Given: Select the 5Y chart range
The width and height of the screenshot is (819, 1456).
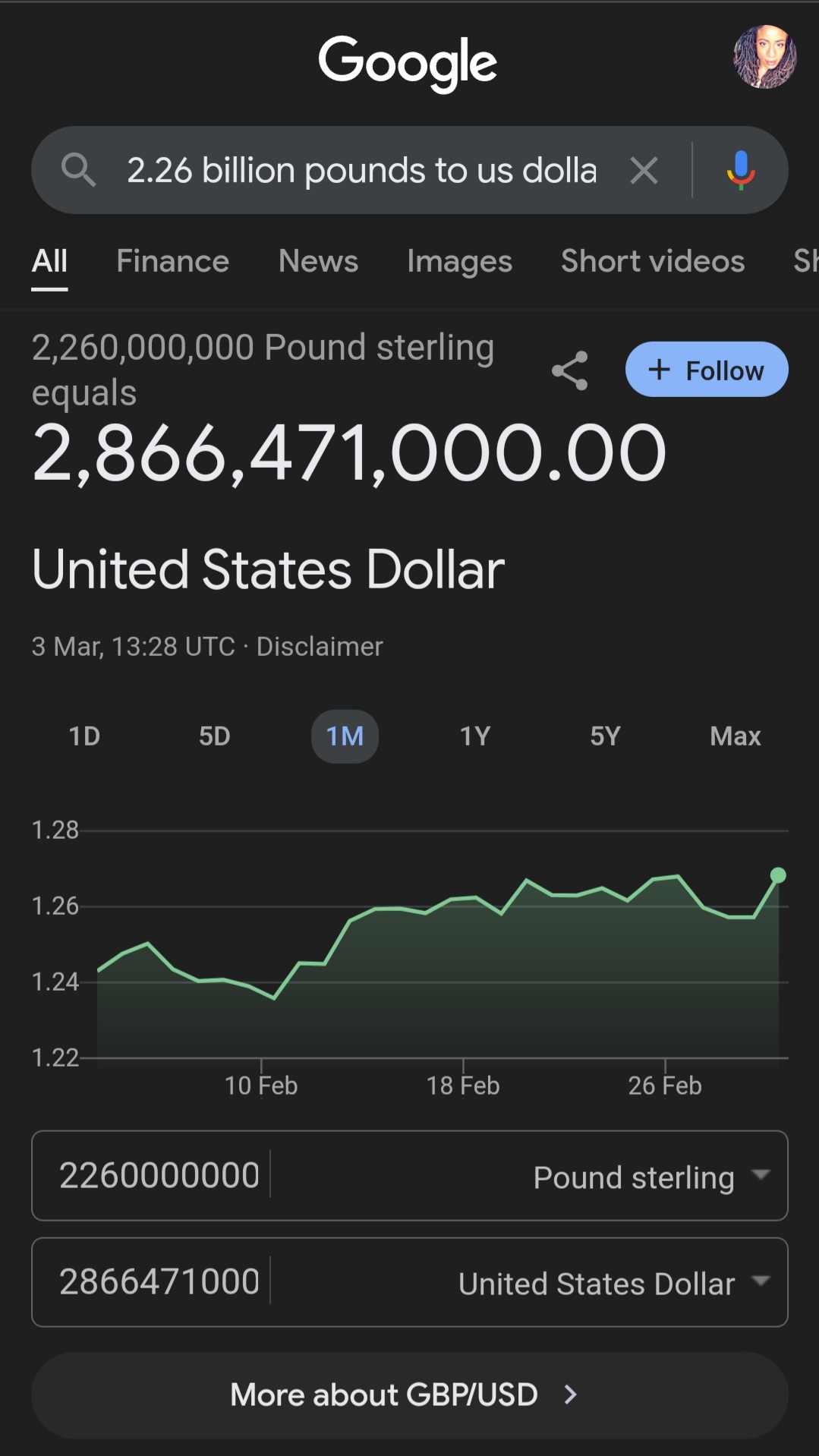Looking at the screenshot, I should coord(606,736).
